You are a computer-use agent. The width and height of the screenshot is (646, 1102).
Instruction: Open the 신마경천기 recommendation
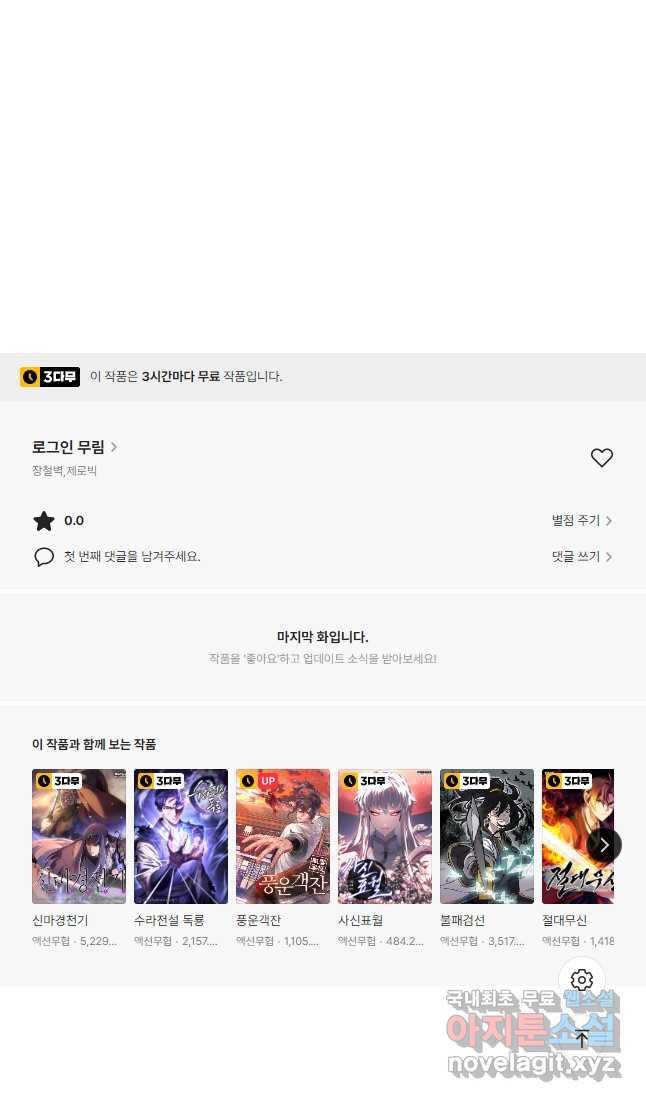79,836
